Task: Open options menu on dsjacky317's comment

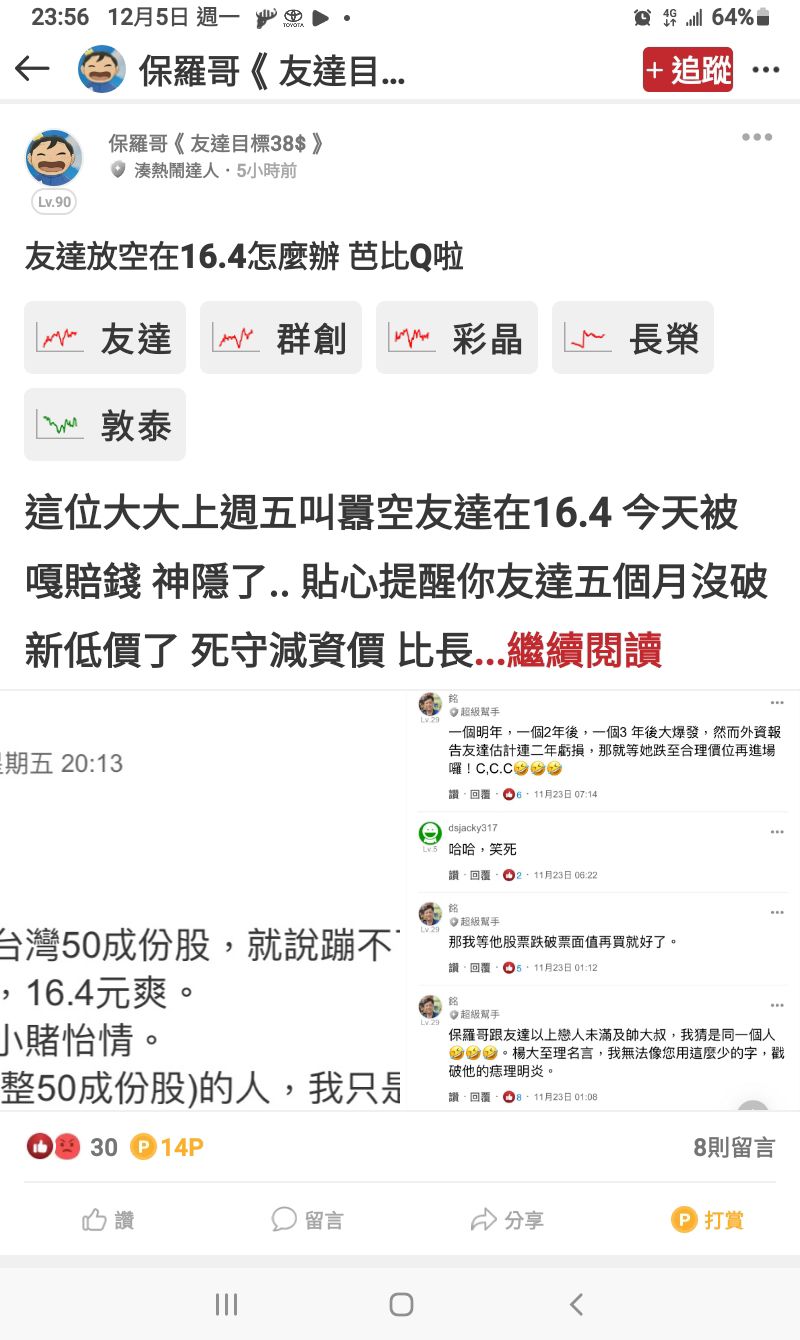Action: pyautogui.click(x=777, y=833)
